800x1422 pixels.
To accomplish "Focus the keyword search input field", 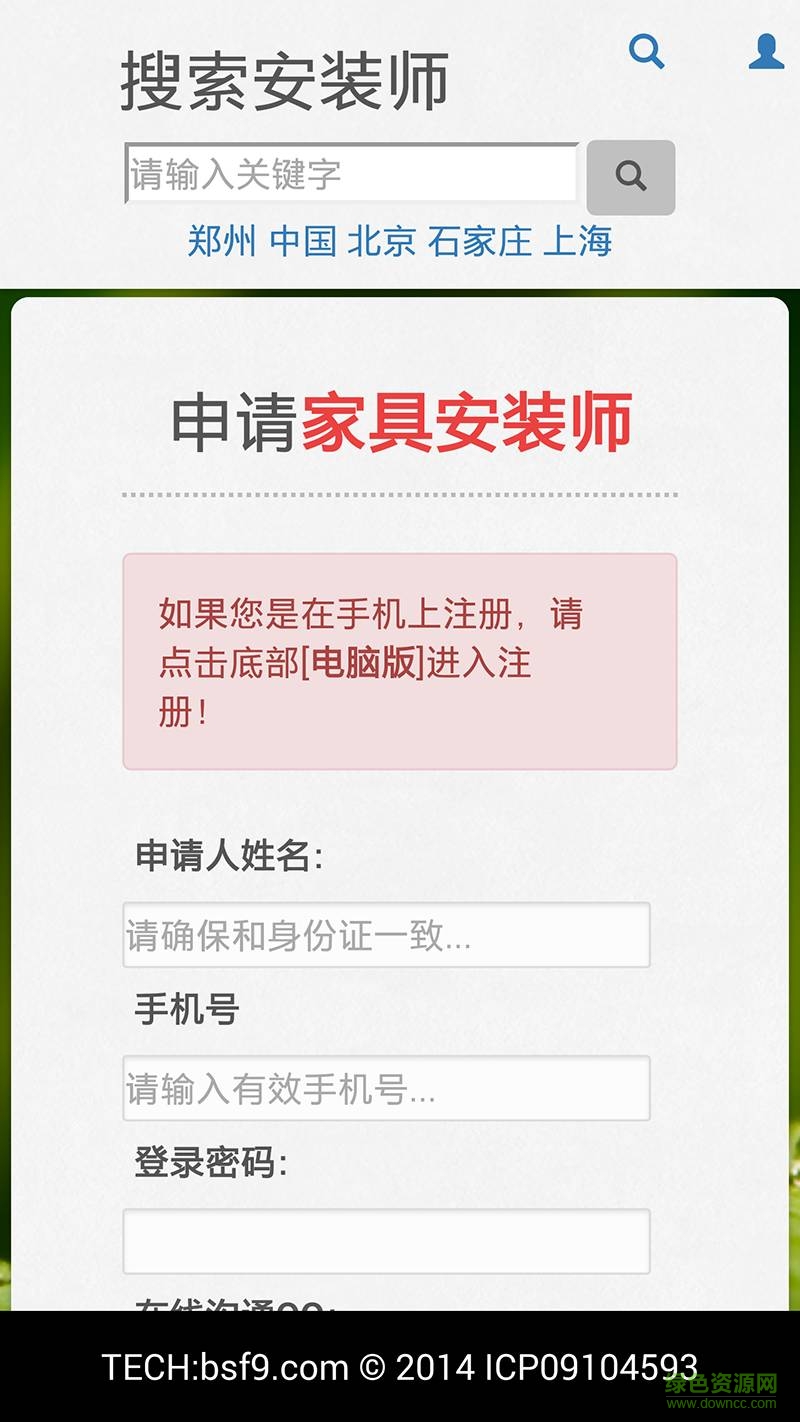I will (351, 174).
